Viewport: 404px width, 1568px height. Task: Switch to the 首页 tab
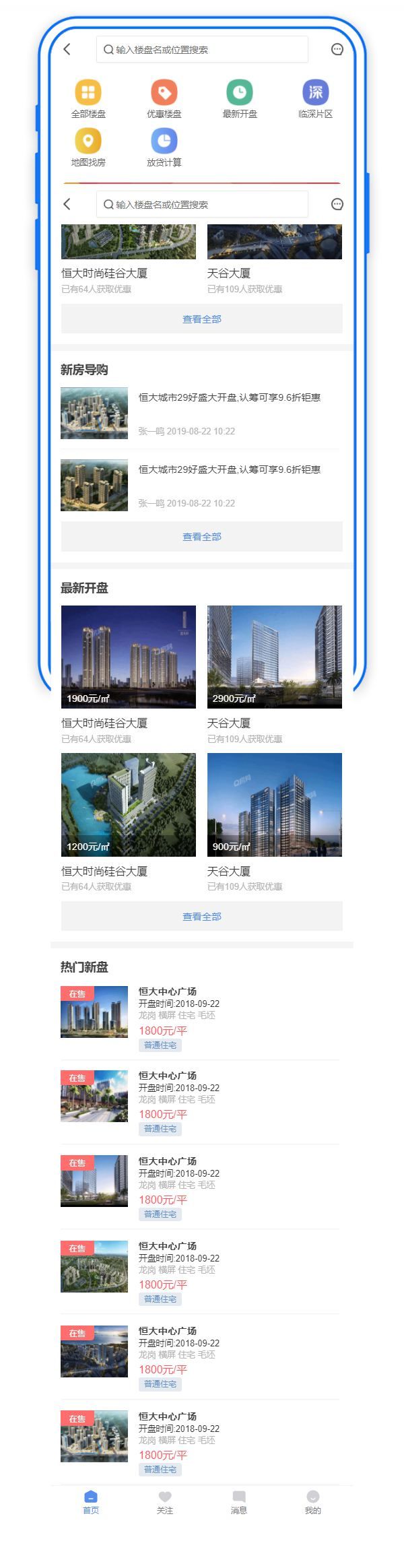(x=91, y=1501)
